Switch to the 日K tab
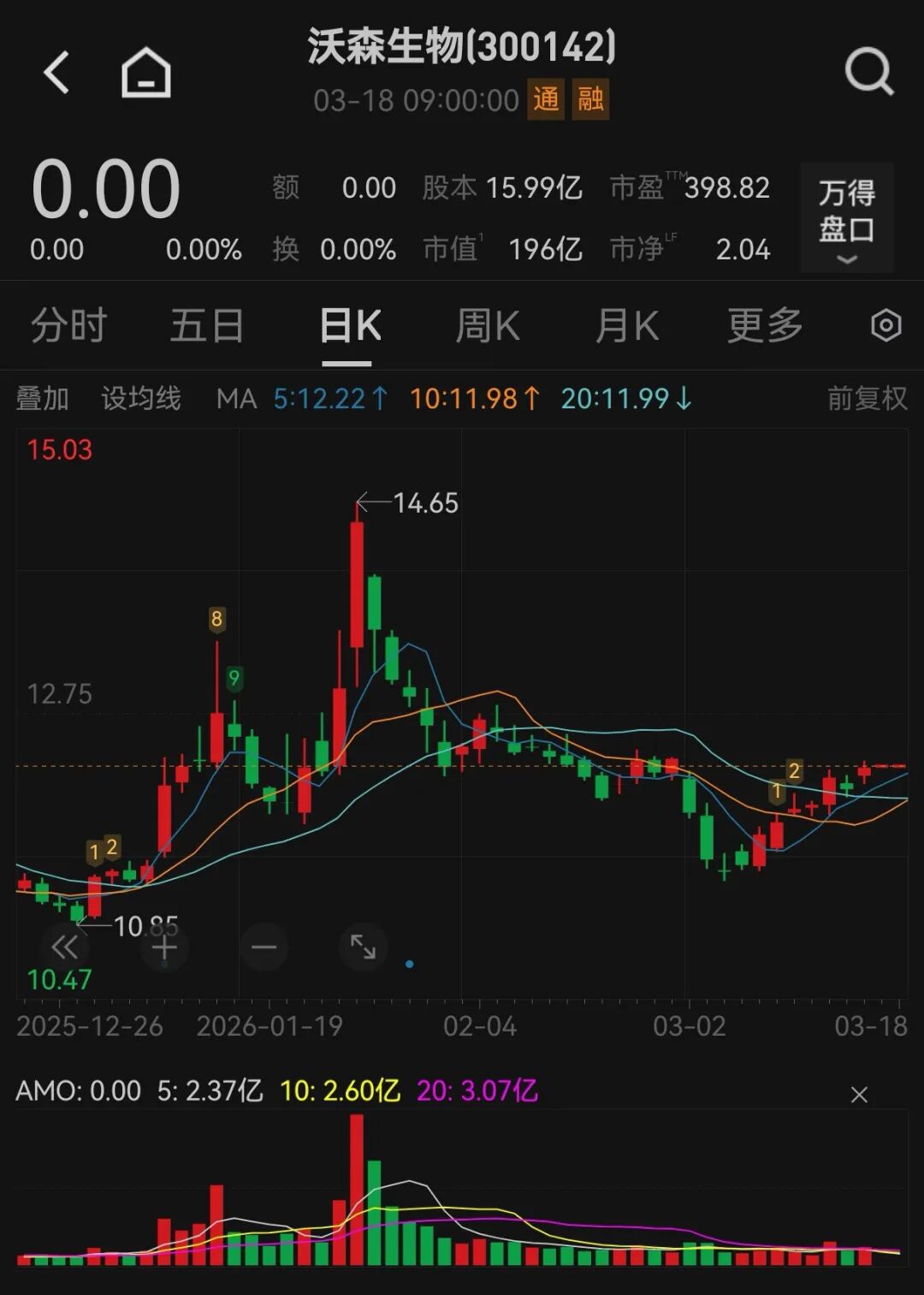Viewport: 924px width, 1295px height. [350, 326]
